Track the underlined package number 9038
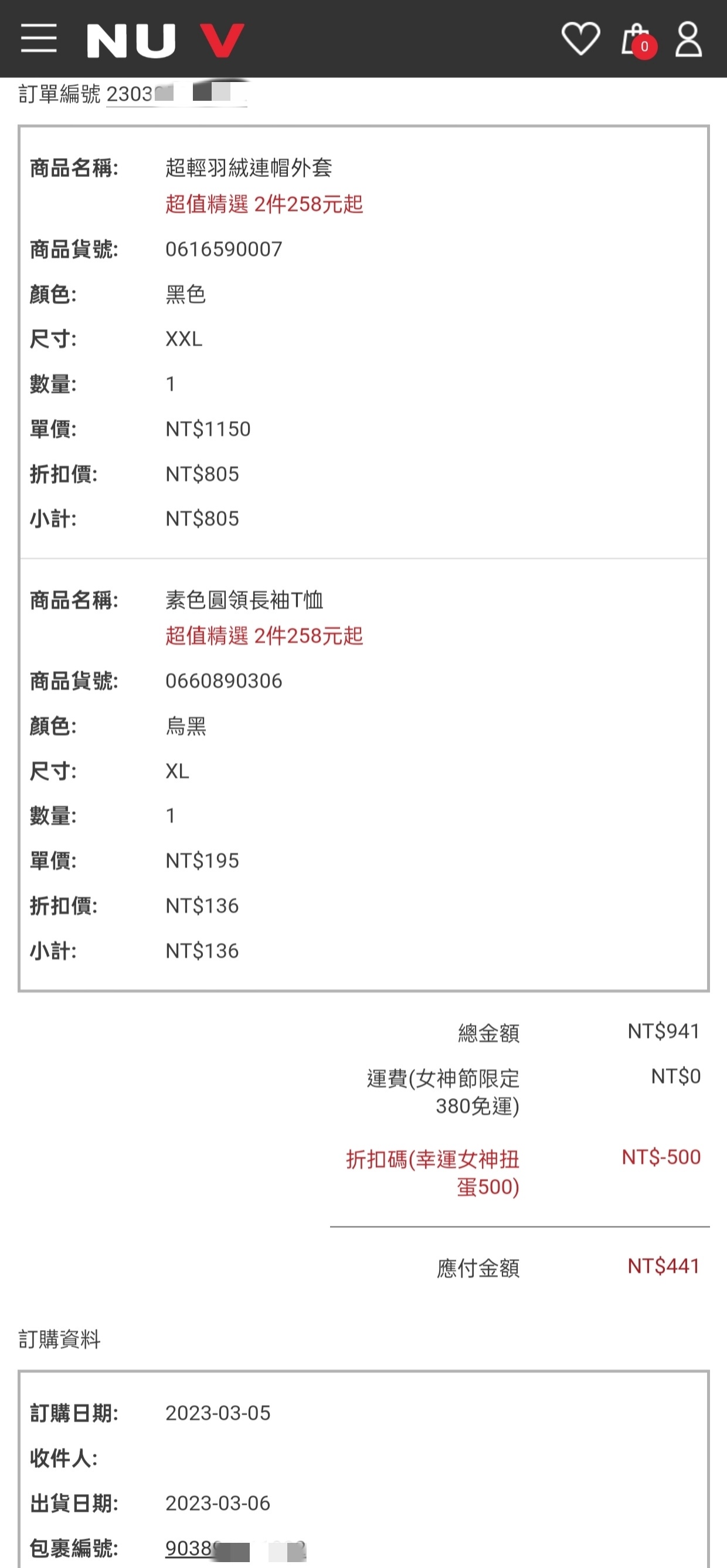 click(236, 1549)
